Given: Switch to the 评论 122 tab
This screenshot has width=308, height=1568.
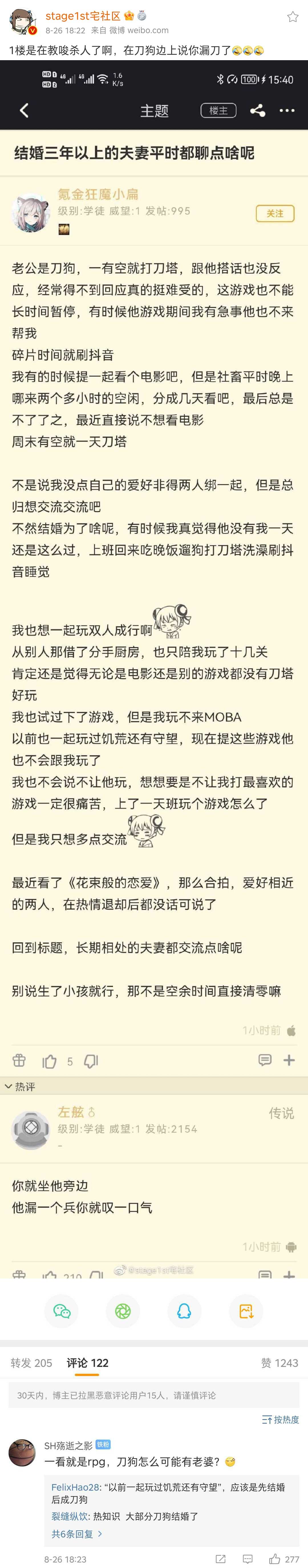Looking at the screenshot, I should point(88,1362).
